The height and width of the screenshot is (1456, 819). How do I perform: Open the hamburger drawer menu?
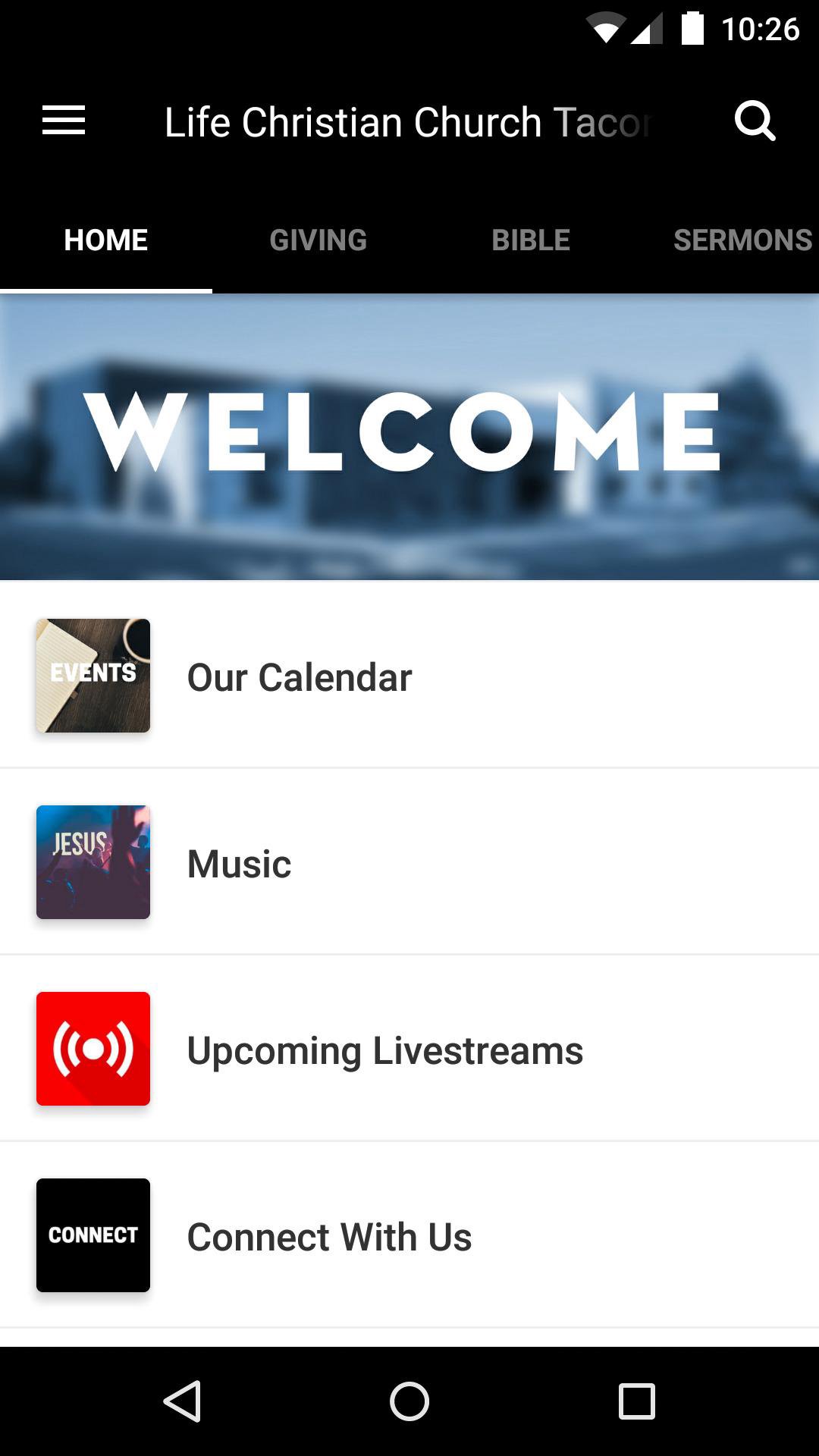[64, 121]
